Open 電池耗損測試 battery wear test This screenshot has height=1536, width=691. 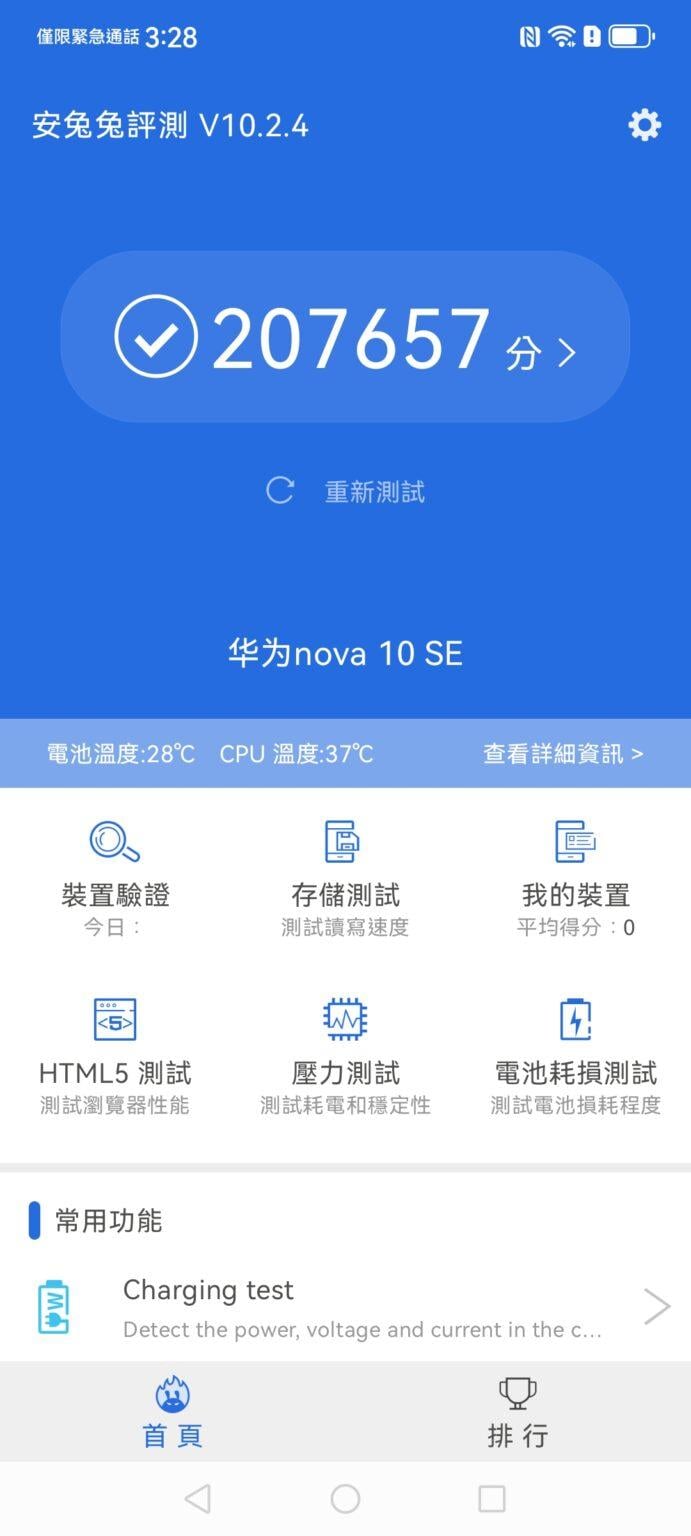tap(575, 1055)
